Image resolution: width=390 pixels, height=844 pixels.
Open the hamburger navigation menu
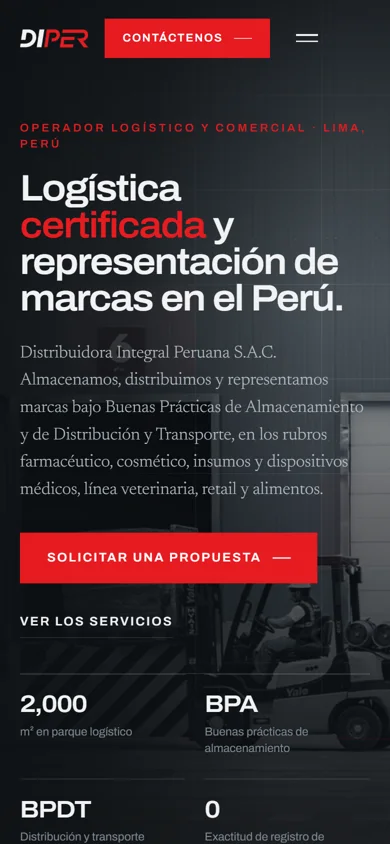tap(307, 38)
